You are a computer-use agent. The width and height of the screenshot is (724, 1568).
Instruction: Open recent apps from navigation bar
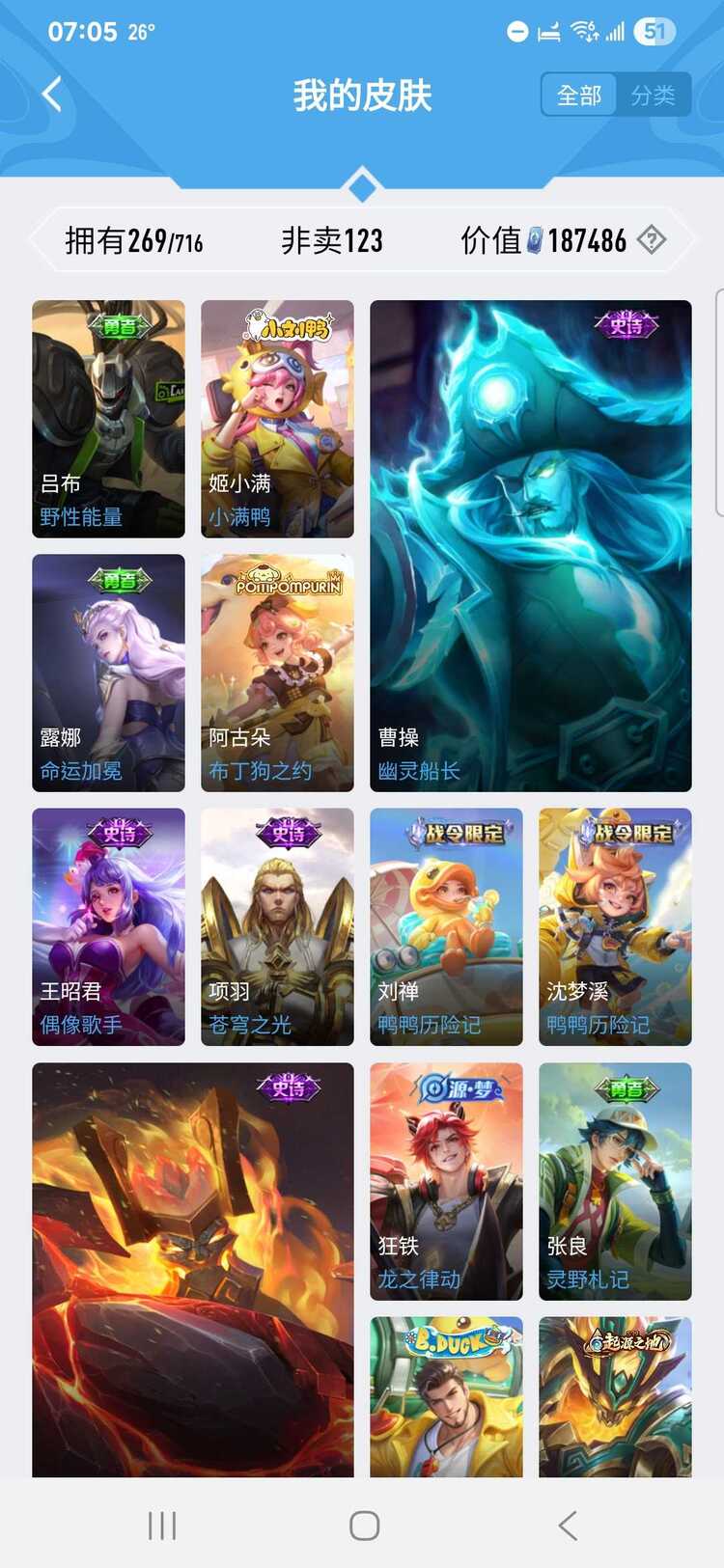tap(162, 1526)
